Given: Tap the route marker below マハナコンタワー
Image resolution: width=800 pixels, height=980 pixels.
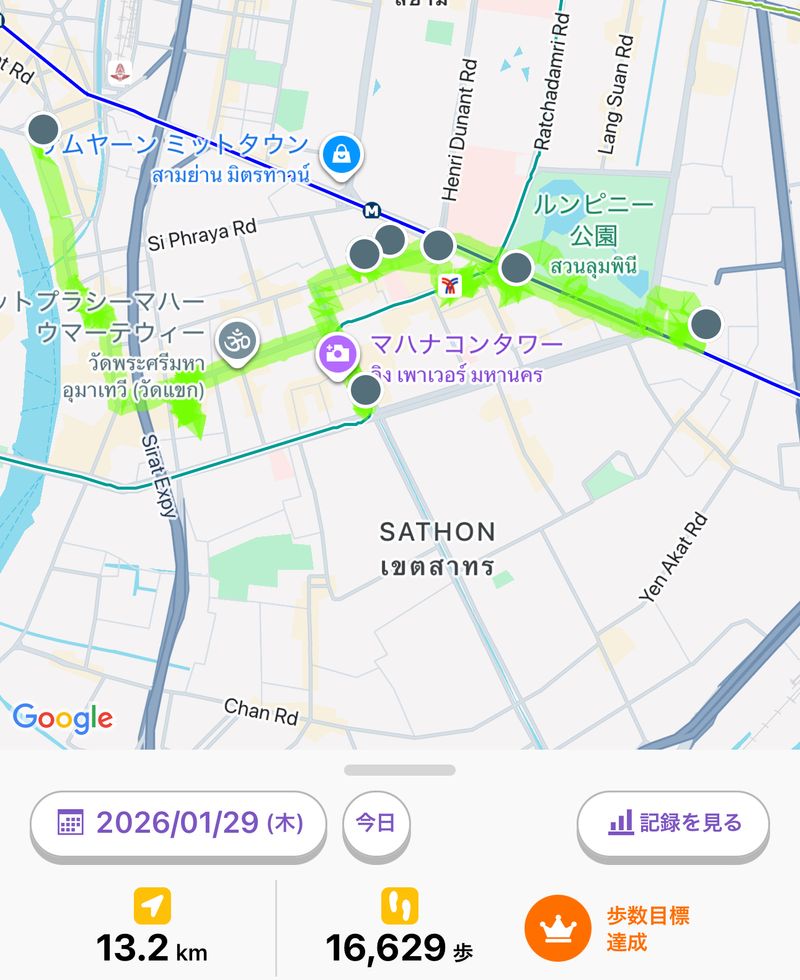Looking at the screenshot, I should coord(366,391).
